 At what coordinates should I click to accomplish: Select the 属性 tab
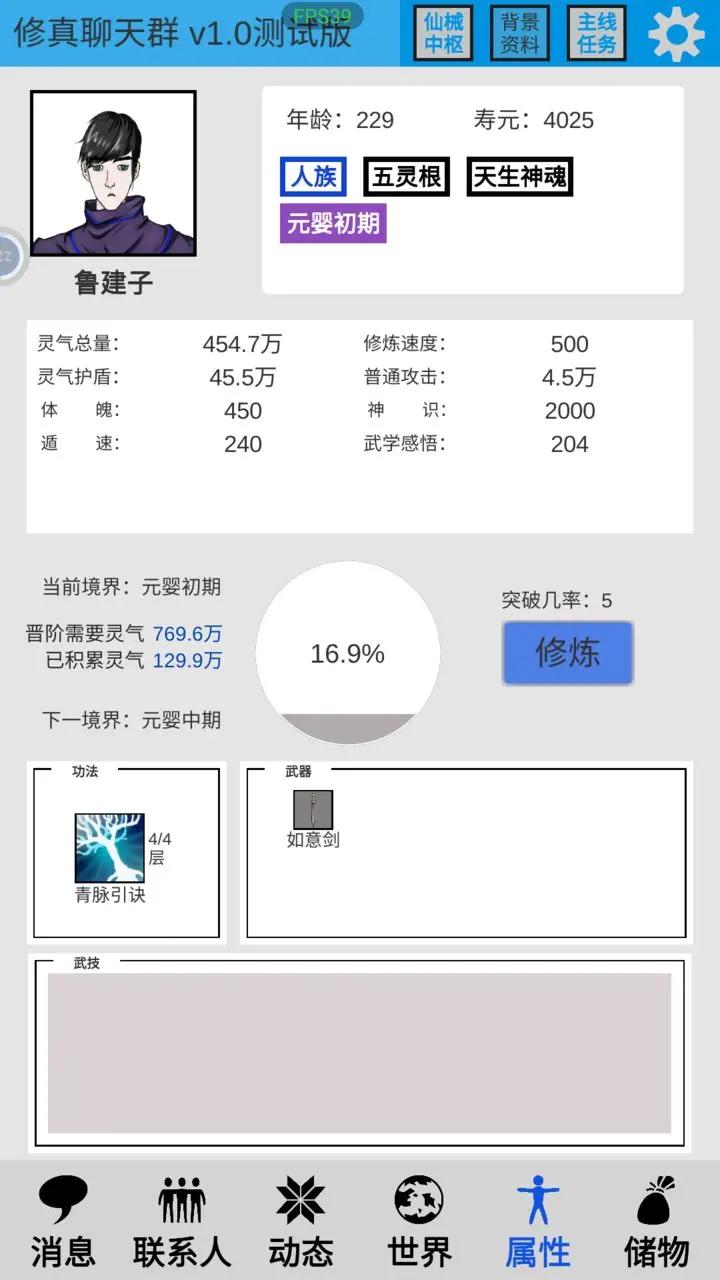click(538, 1221)
